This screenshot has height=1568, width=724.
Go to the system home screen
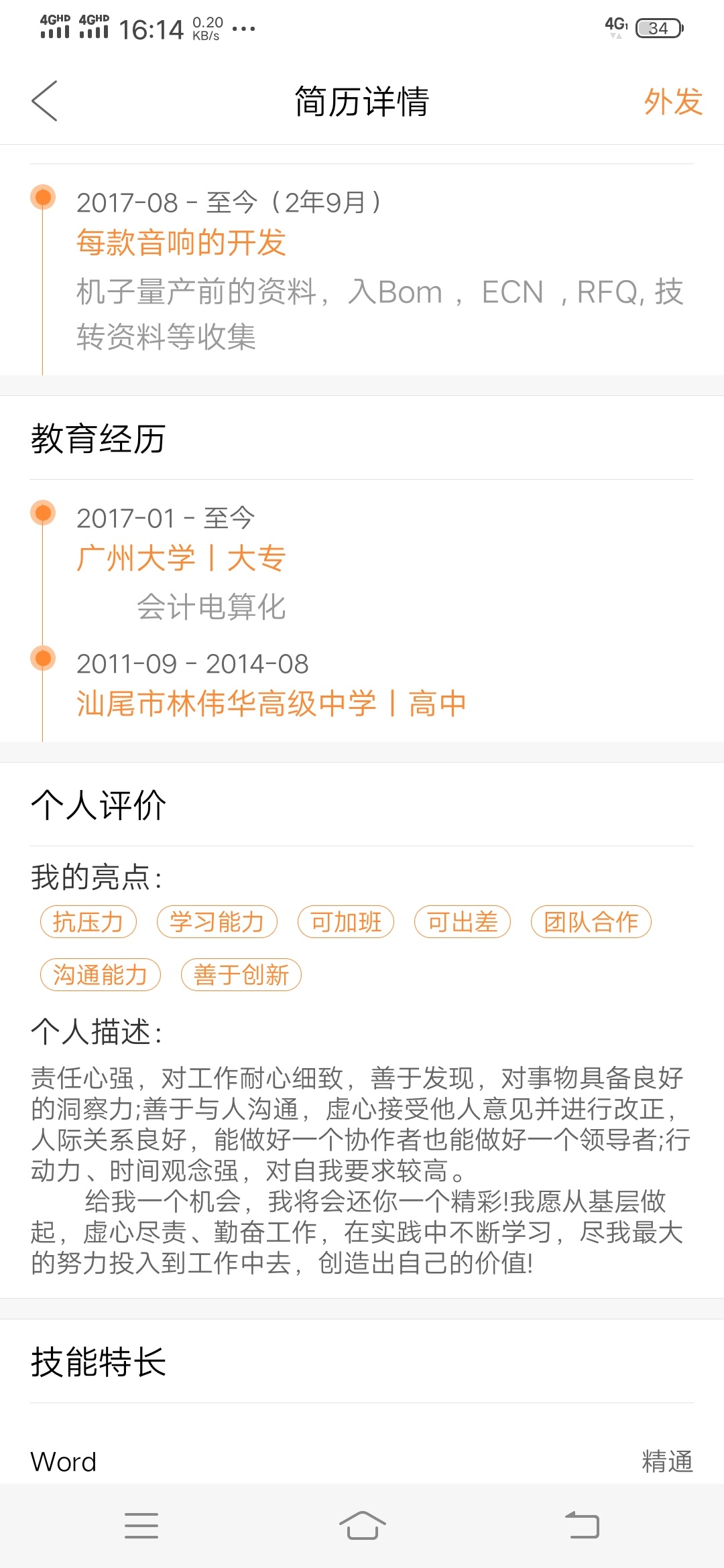click(x=362, y=1526)
